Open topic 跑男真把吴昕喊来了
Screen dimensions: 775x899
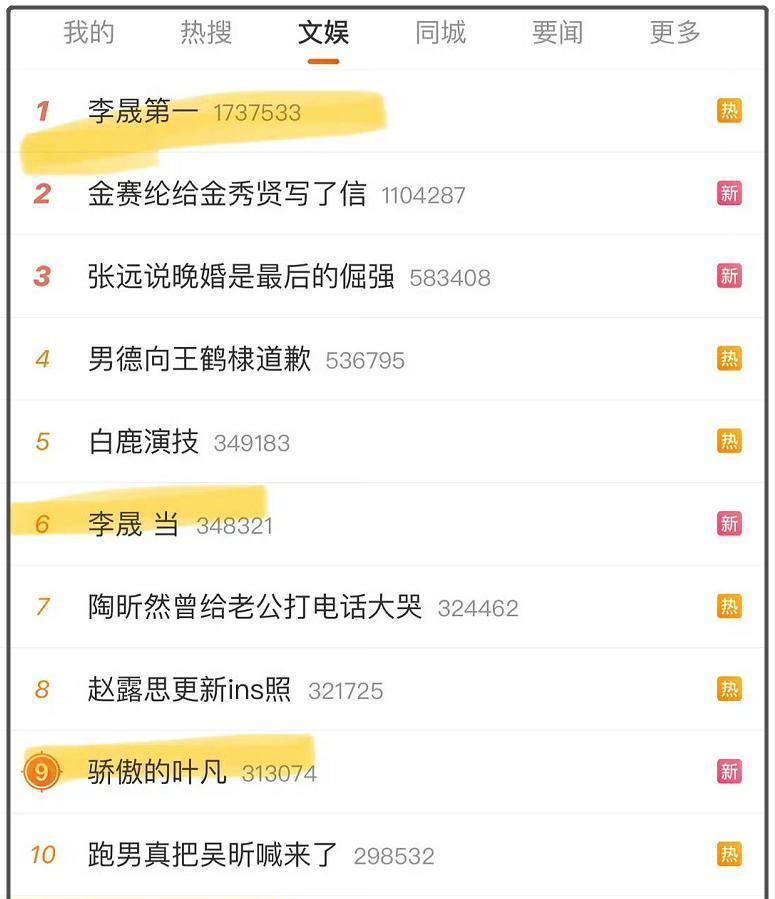tap(213, 855)
